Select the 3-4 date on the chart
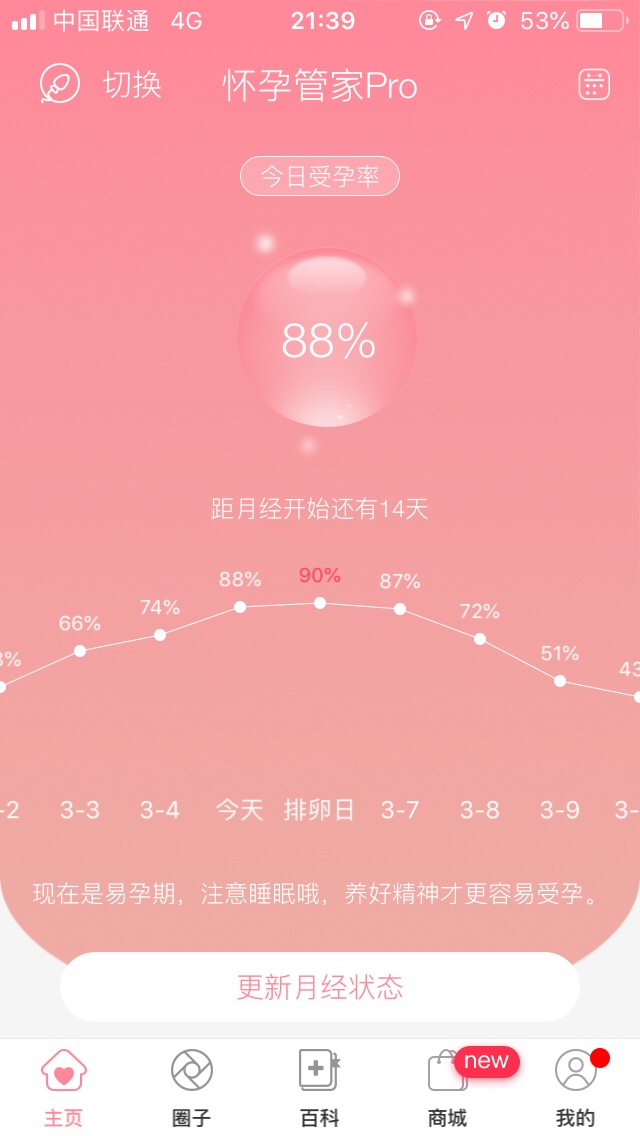Screen dimensions: 640x1136 pos(160,809)
